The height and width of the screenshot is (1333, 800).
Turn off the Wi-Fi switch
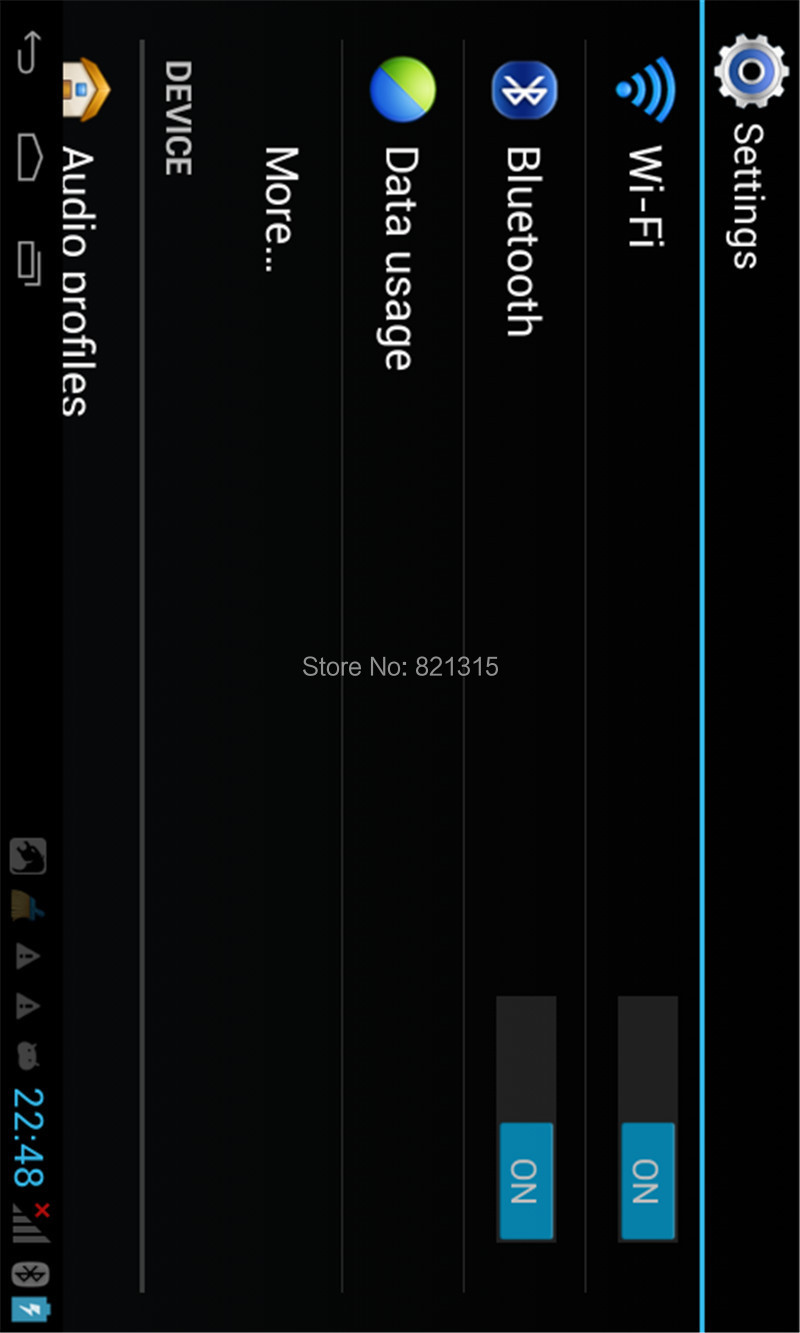(x=647, y=1119)
